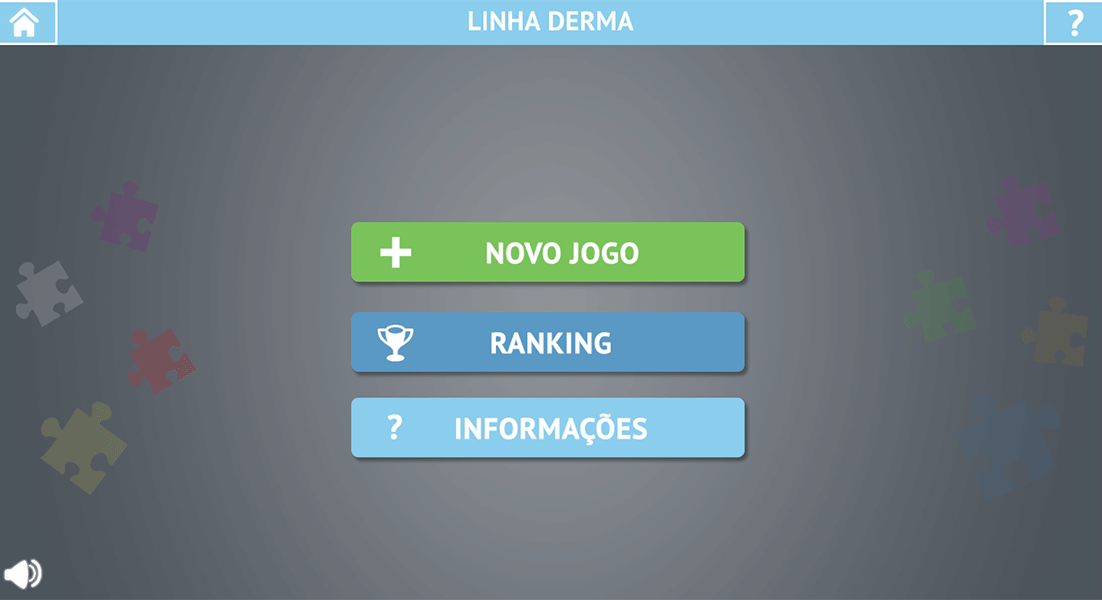Image resolution: width=1102 pixels, height=600 pixels.
Task: Start a new game with Novo Jogo
Action: coord(547,252)
